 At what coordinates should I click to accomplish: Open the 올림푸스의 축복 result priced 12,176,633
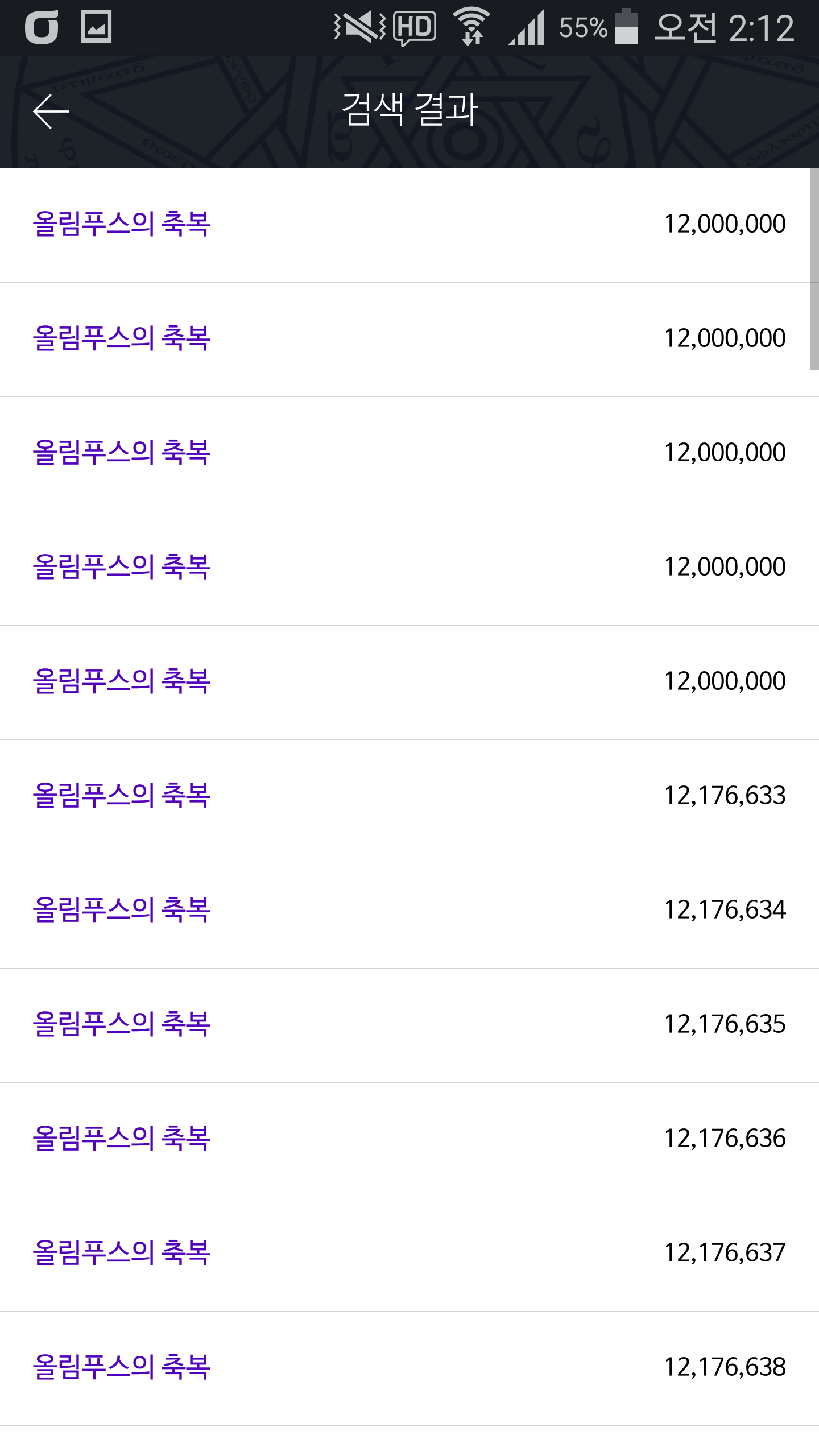409,796
